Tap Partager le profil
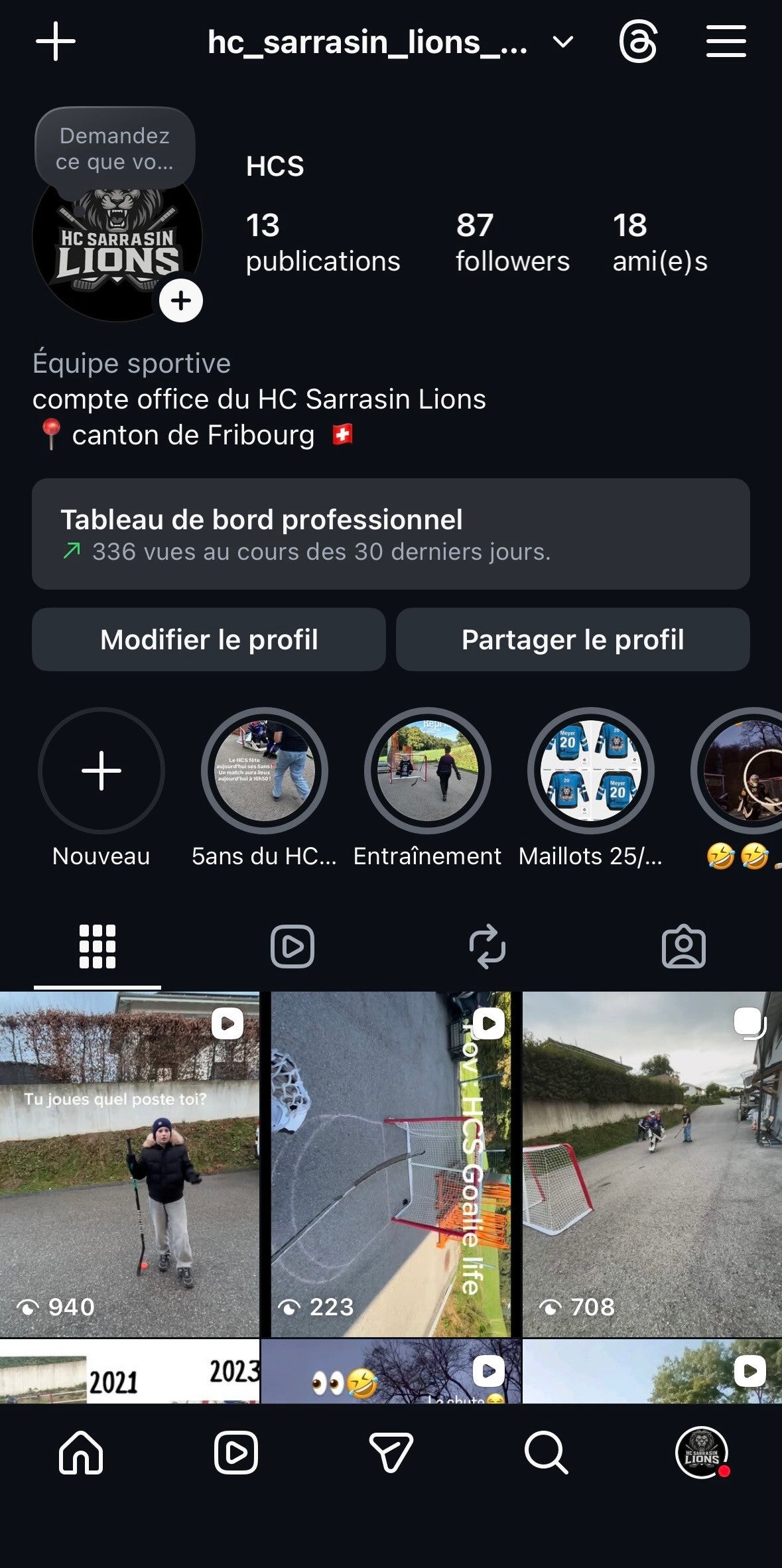782x1568 pixels. [x=573, y=639]
